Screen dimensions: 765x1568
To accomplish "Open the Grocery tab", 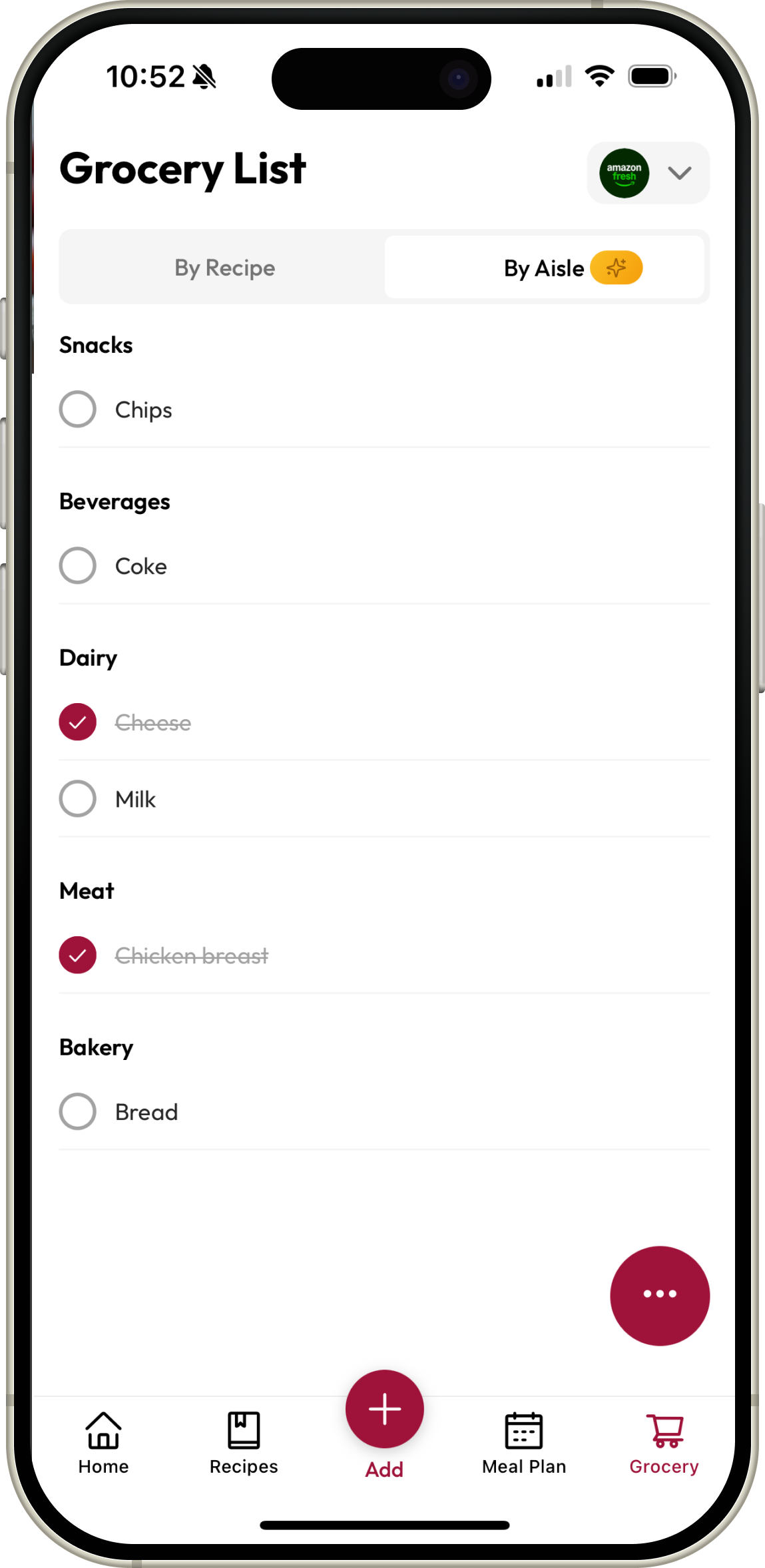I will coord(664,1443).
